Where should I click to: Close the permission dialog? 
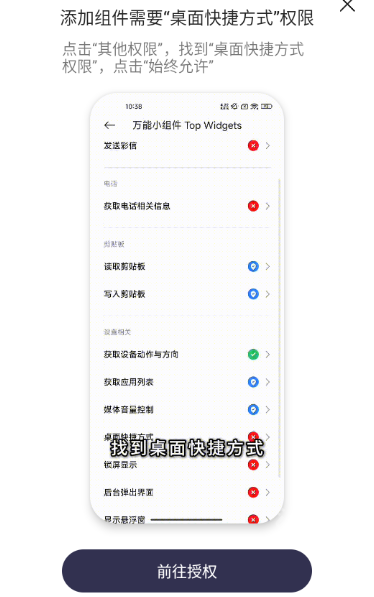pyautogui.click(x=347, y=5)
